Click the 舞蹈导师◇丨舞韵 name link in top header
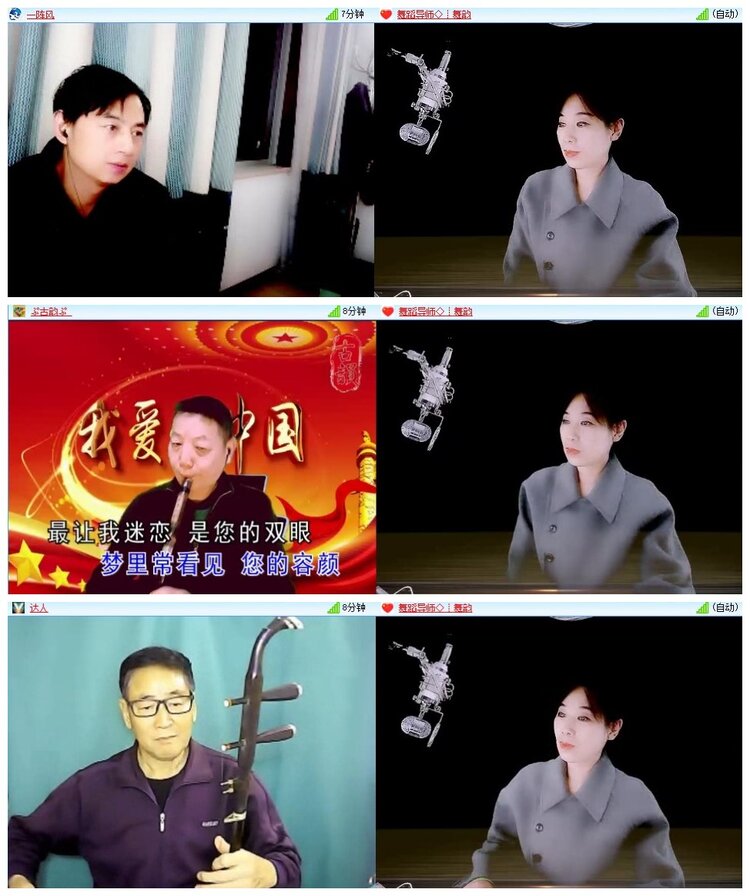This screenshot has height=896, width=750. (x=437, y=12)
